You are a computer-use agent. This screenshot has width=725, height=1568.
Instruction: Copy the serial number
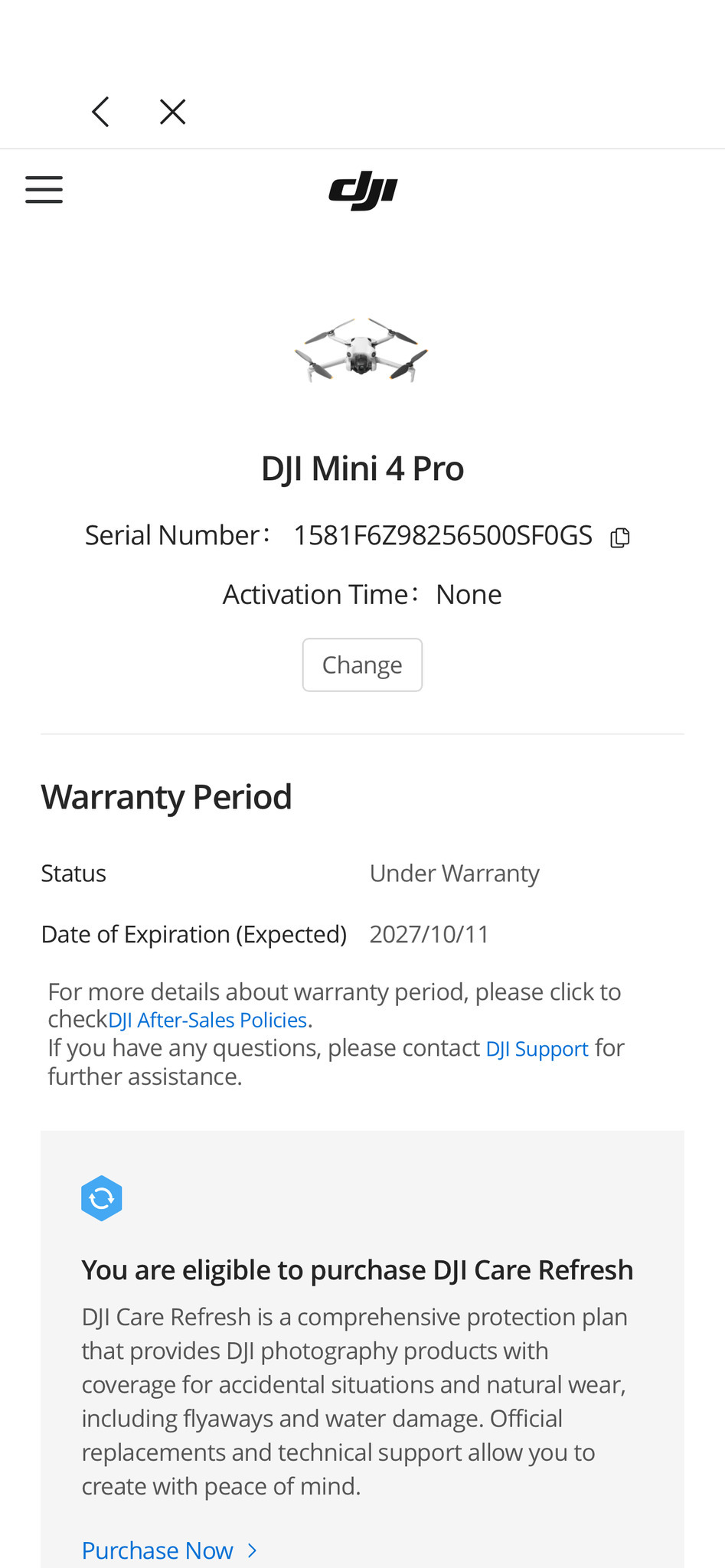coord(620,537)
